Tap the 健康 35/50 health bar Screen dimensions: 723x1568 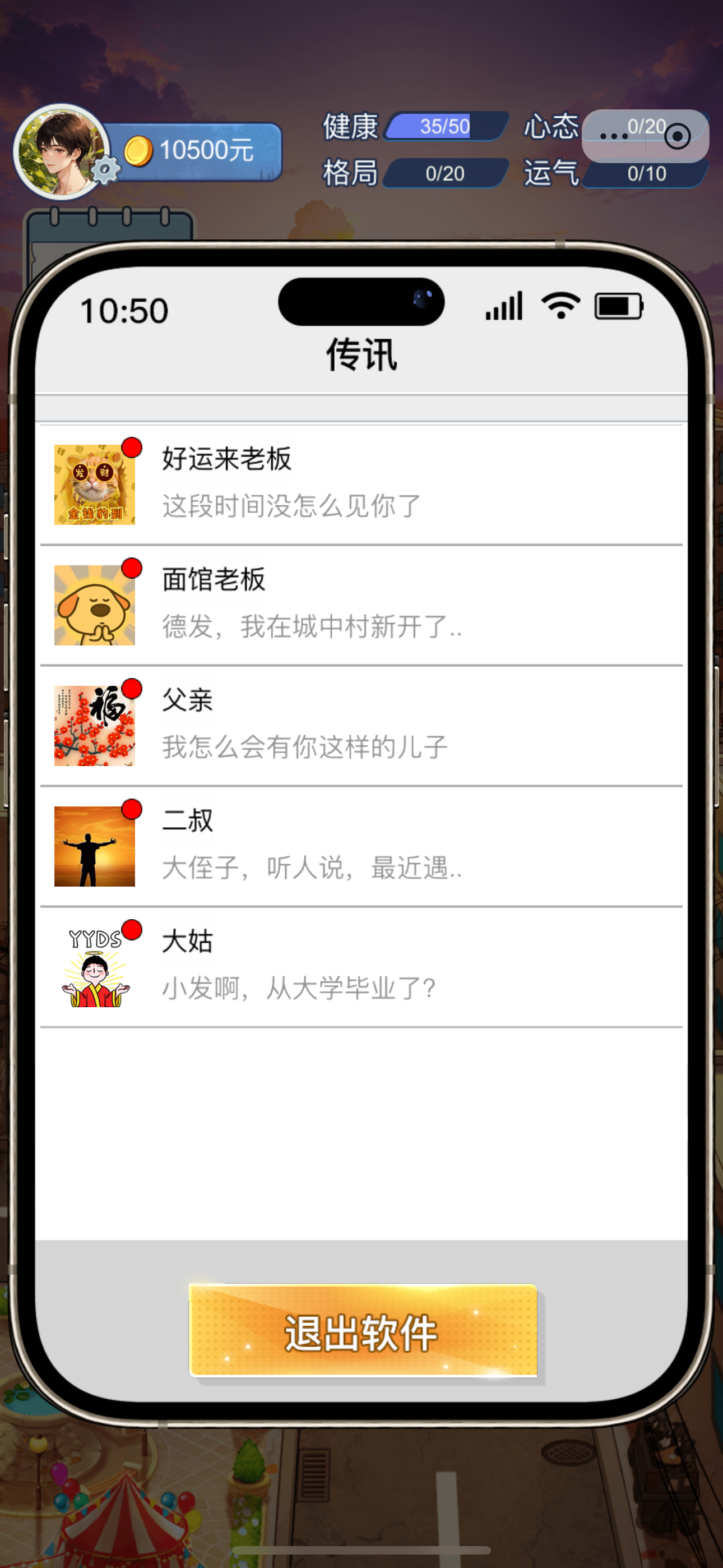[445, 126]
